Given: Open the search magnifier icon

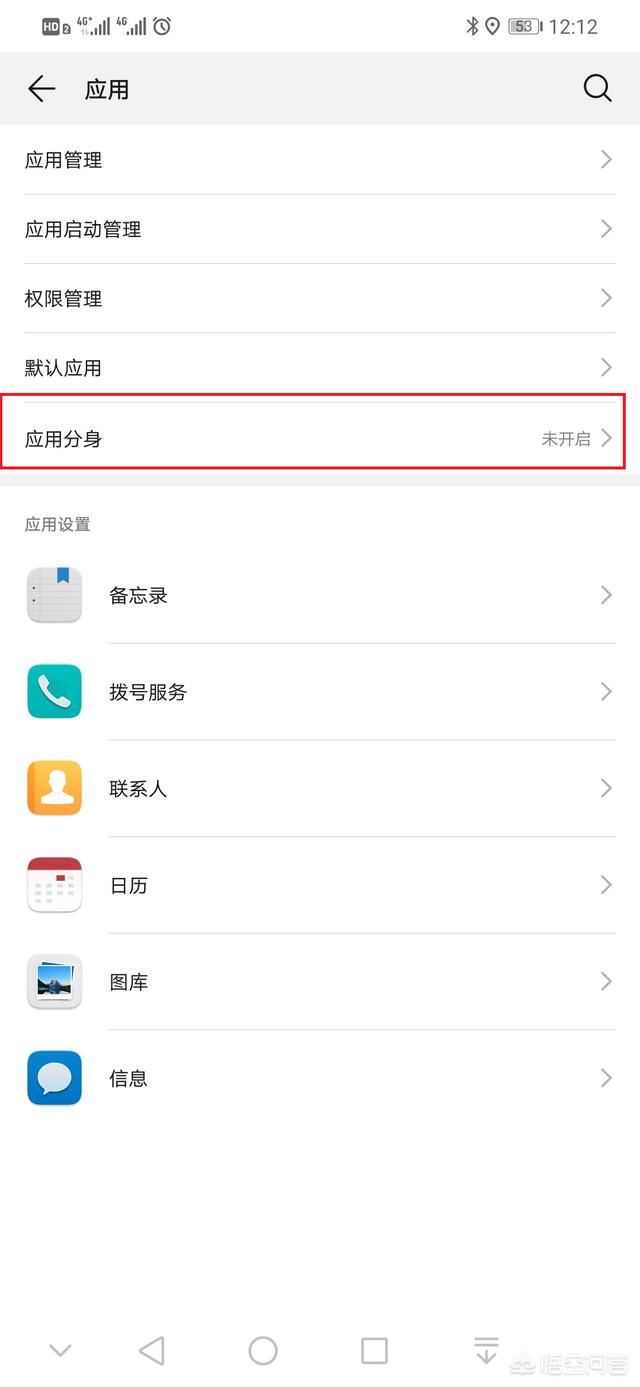Looking at the screenshot, I should click(597, 89).
